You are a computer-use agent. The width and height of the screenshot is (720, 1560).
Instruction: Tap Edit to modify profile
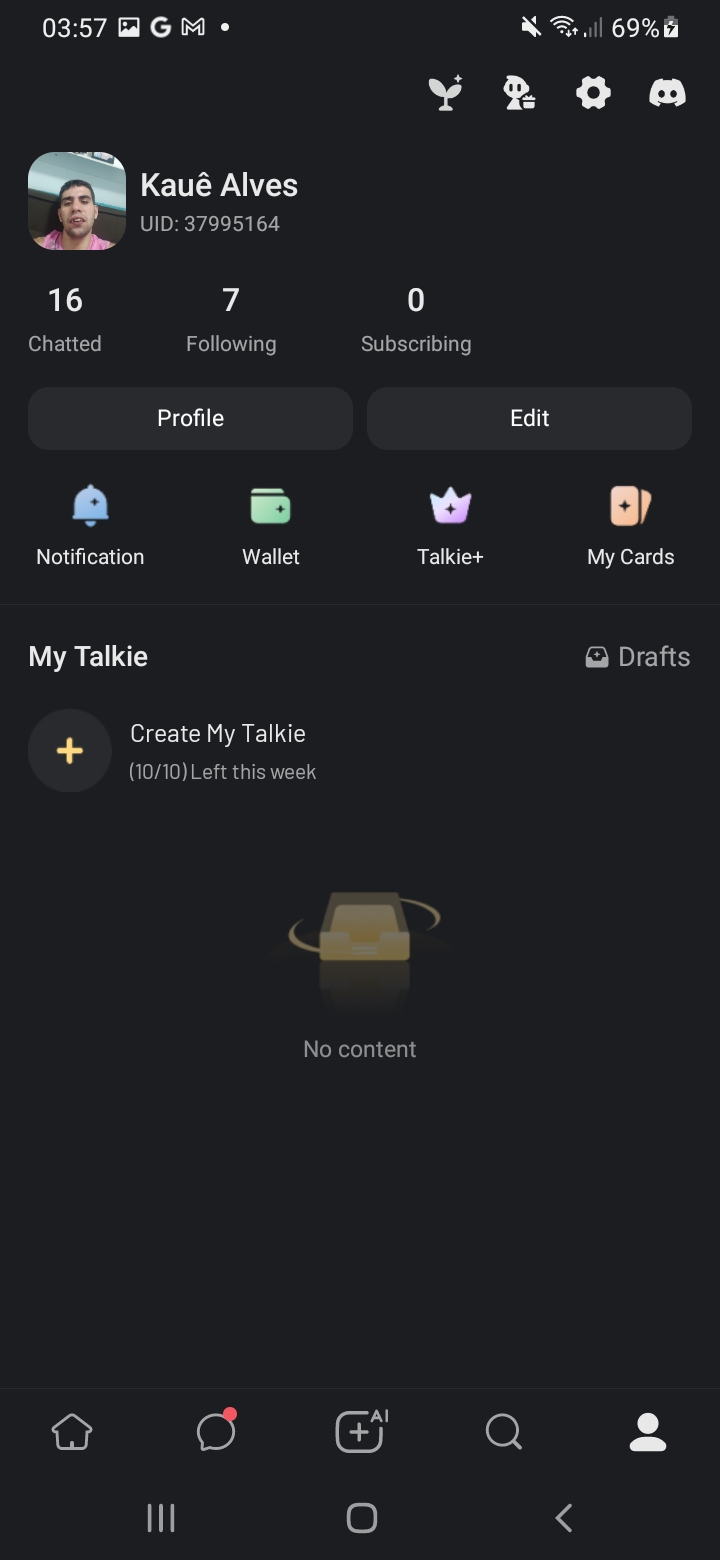coord(529,418)
